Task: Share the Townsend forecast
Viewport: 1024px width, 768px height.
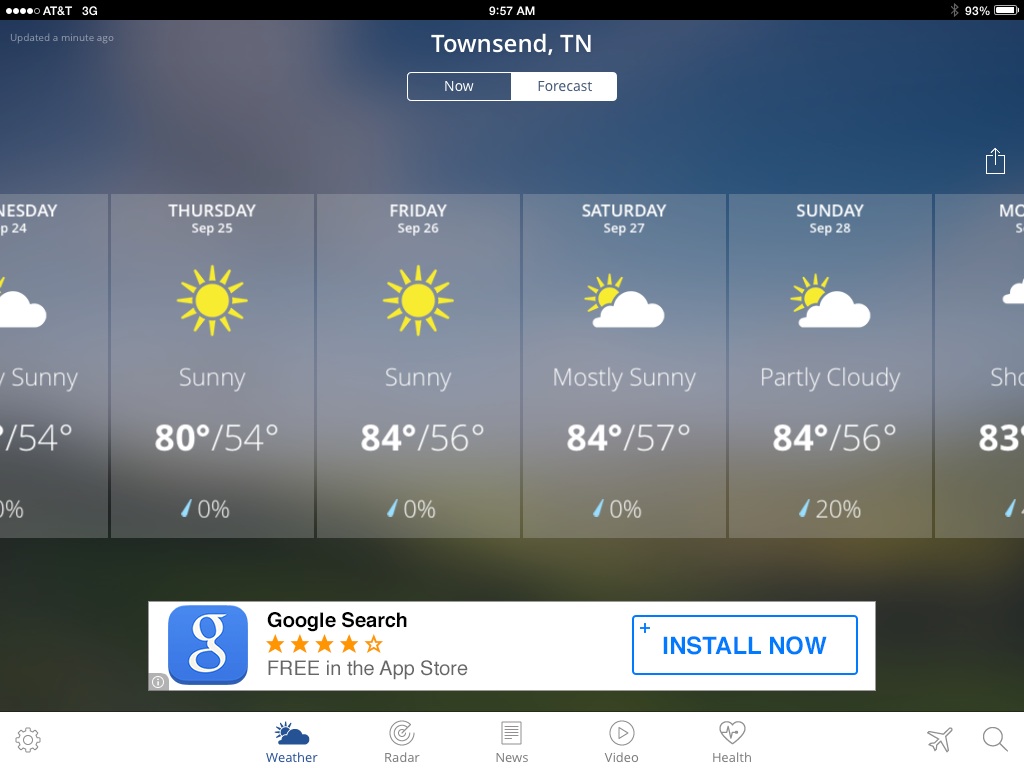Action: (x=995, y=161)
